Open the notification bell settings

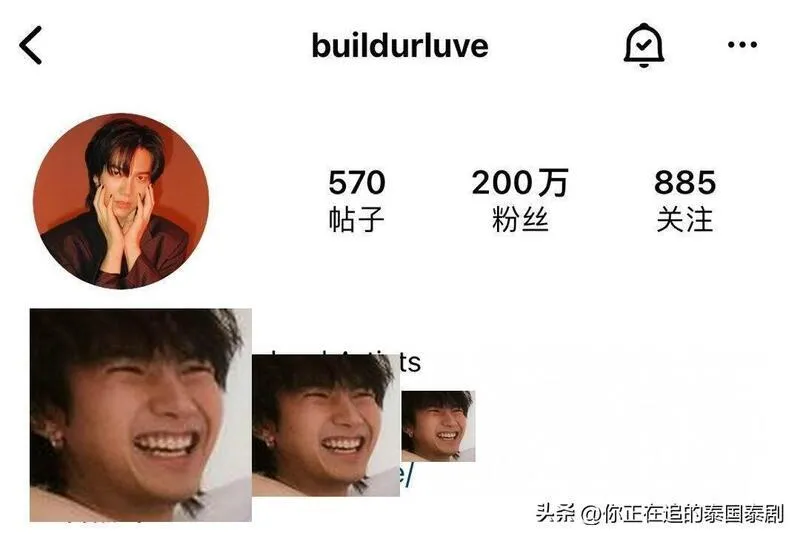644,45
